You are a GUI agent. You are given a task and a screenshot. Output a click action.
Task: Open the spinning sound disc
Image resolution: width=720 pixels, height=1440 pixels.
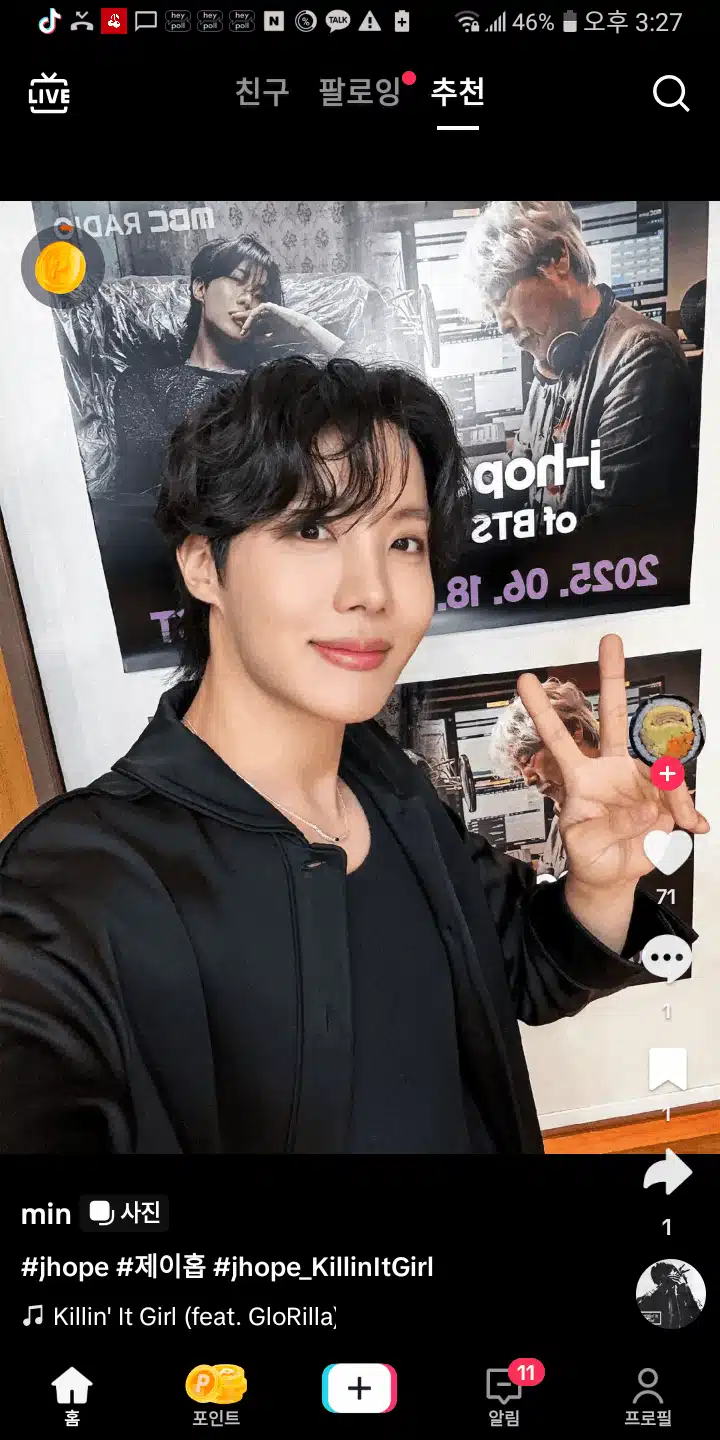tap(671, 1293)
